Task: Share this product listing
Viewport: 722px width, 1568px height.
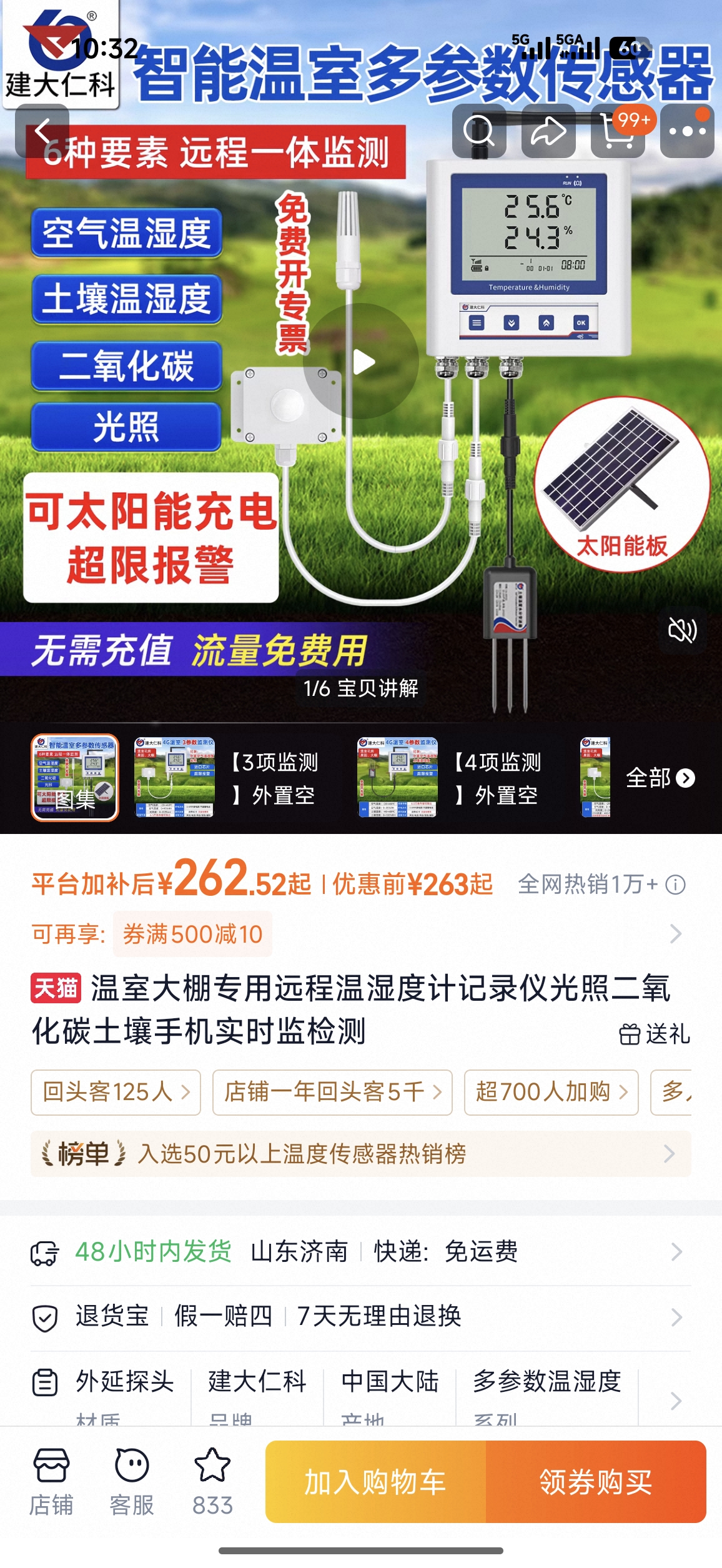Action: 548,131
